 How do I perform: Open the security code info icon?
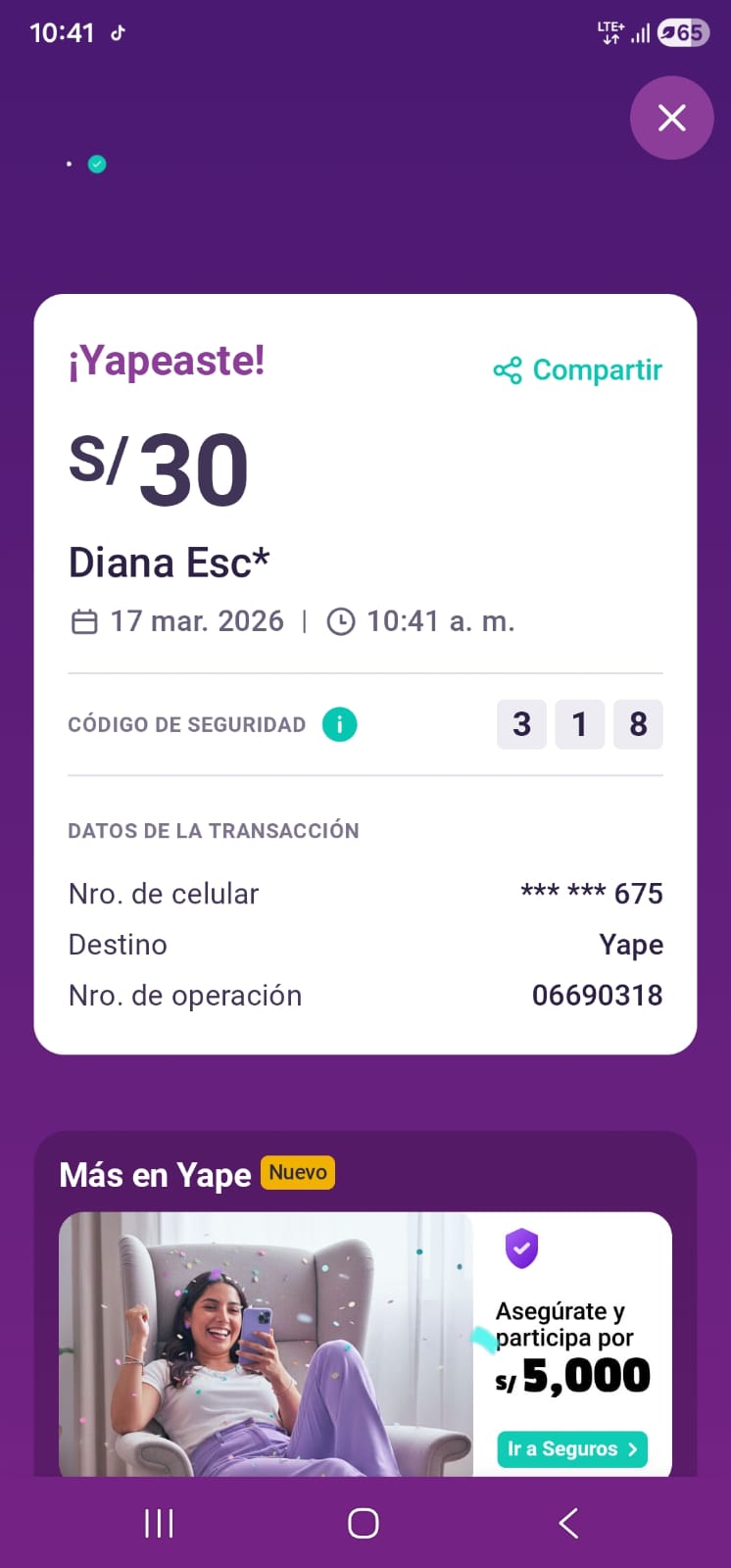[339, 725]
